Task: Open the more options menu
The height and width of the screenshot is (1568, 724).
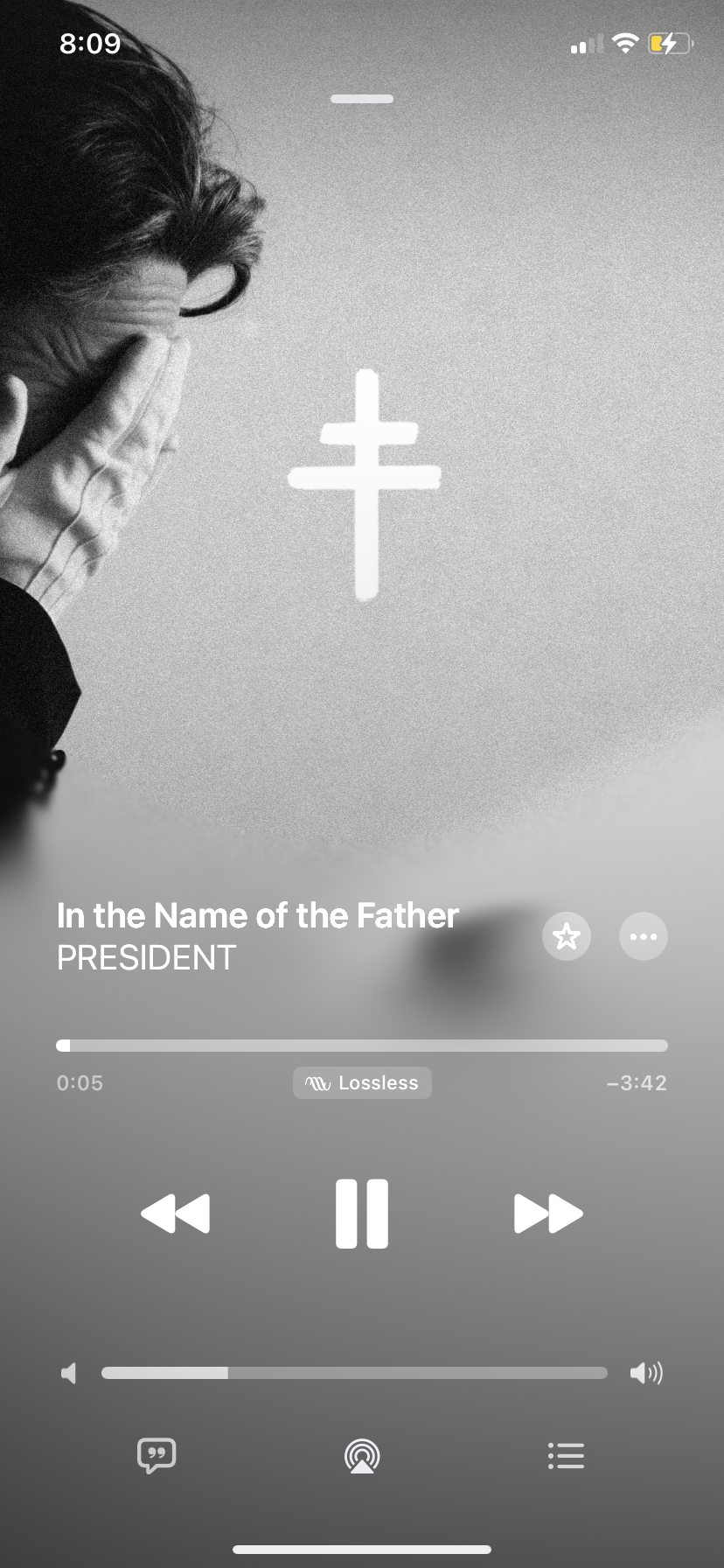Action: pyautogui.click(x=644, y=936)
